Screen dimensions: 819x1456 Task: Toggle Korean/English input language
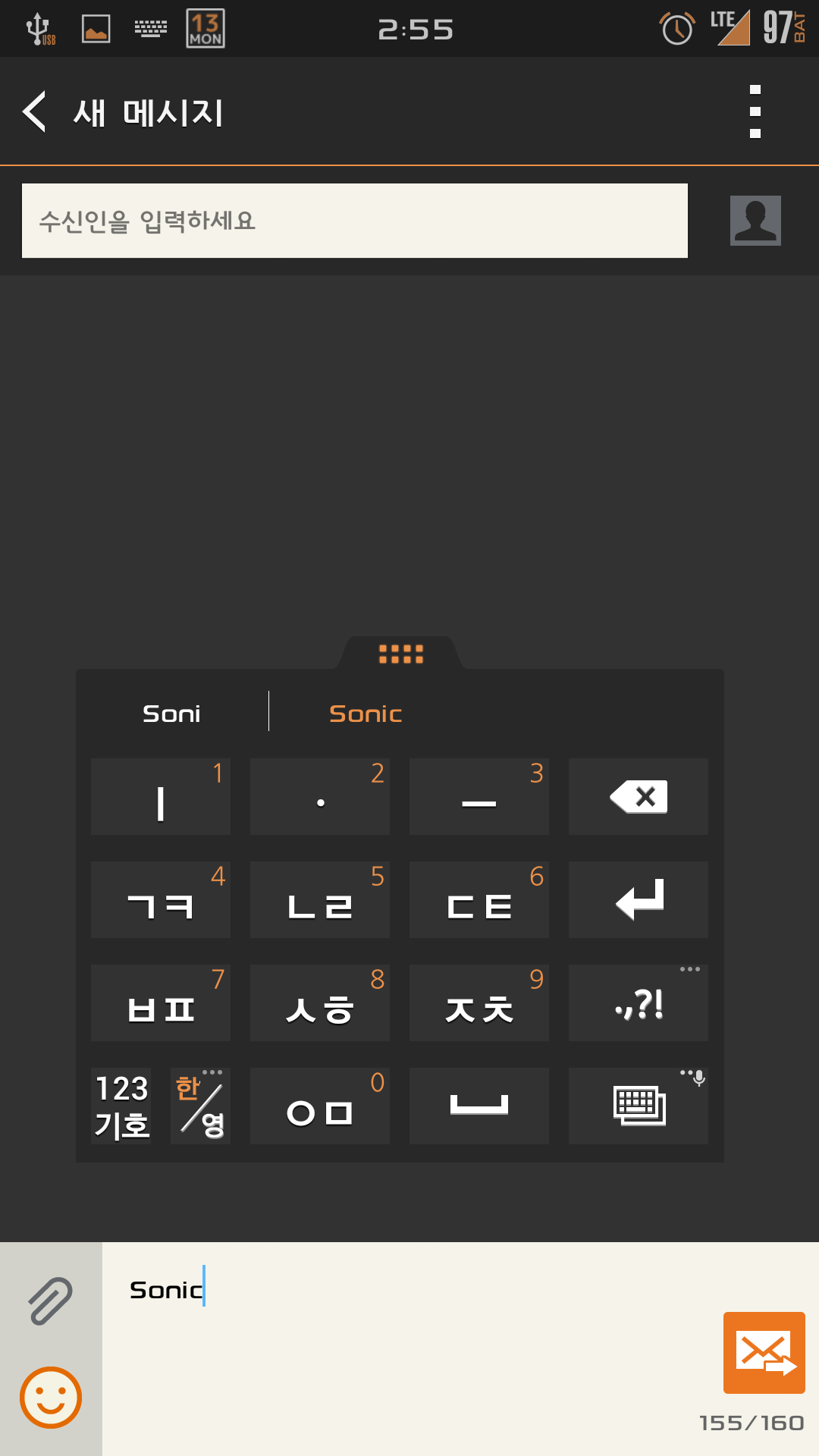pyautogui.click(x=200, y=1106)
